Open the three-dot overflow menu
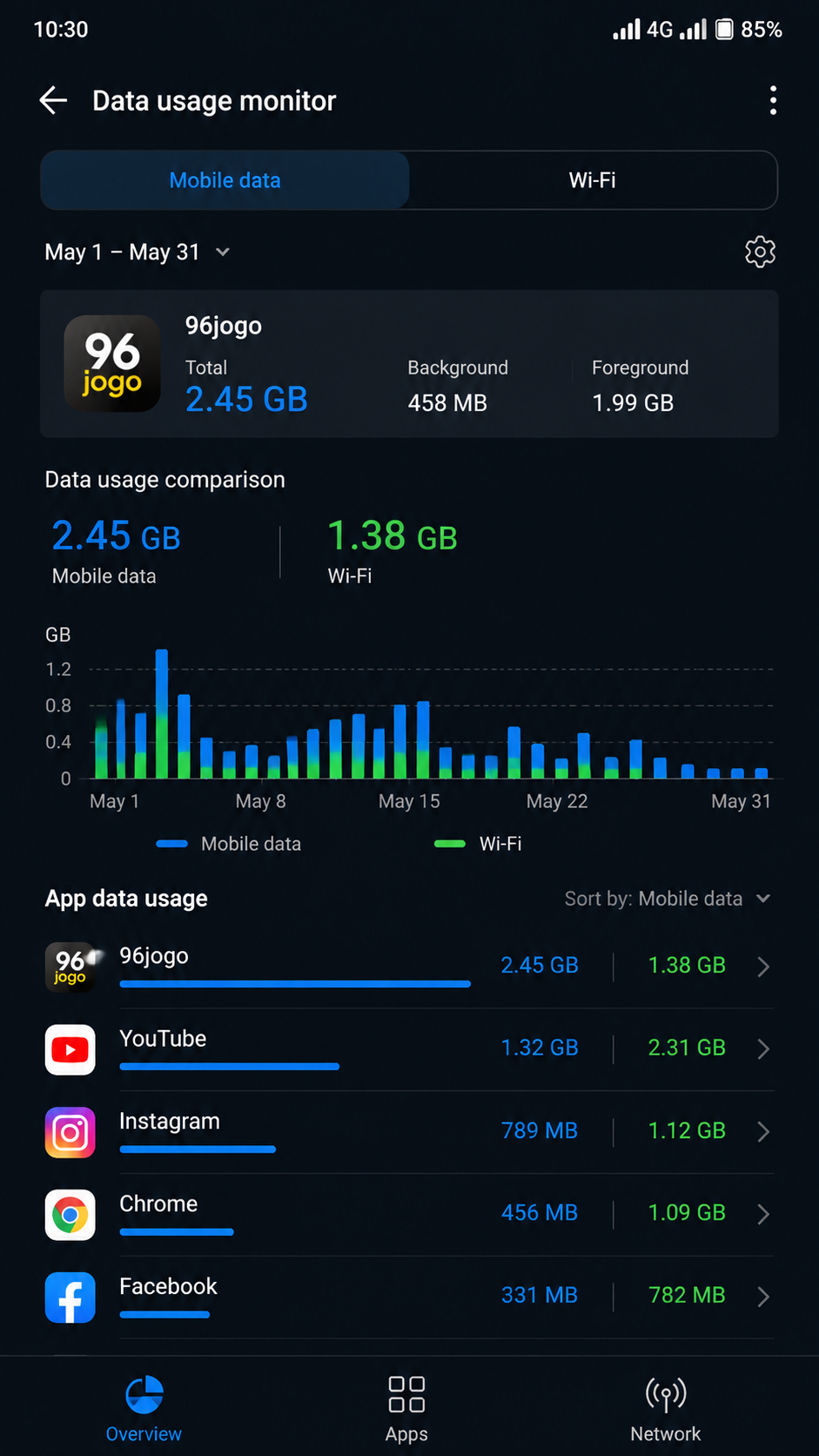This screenshot has width=819, height=1456. click(x=773, y=101)
